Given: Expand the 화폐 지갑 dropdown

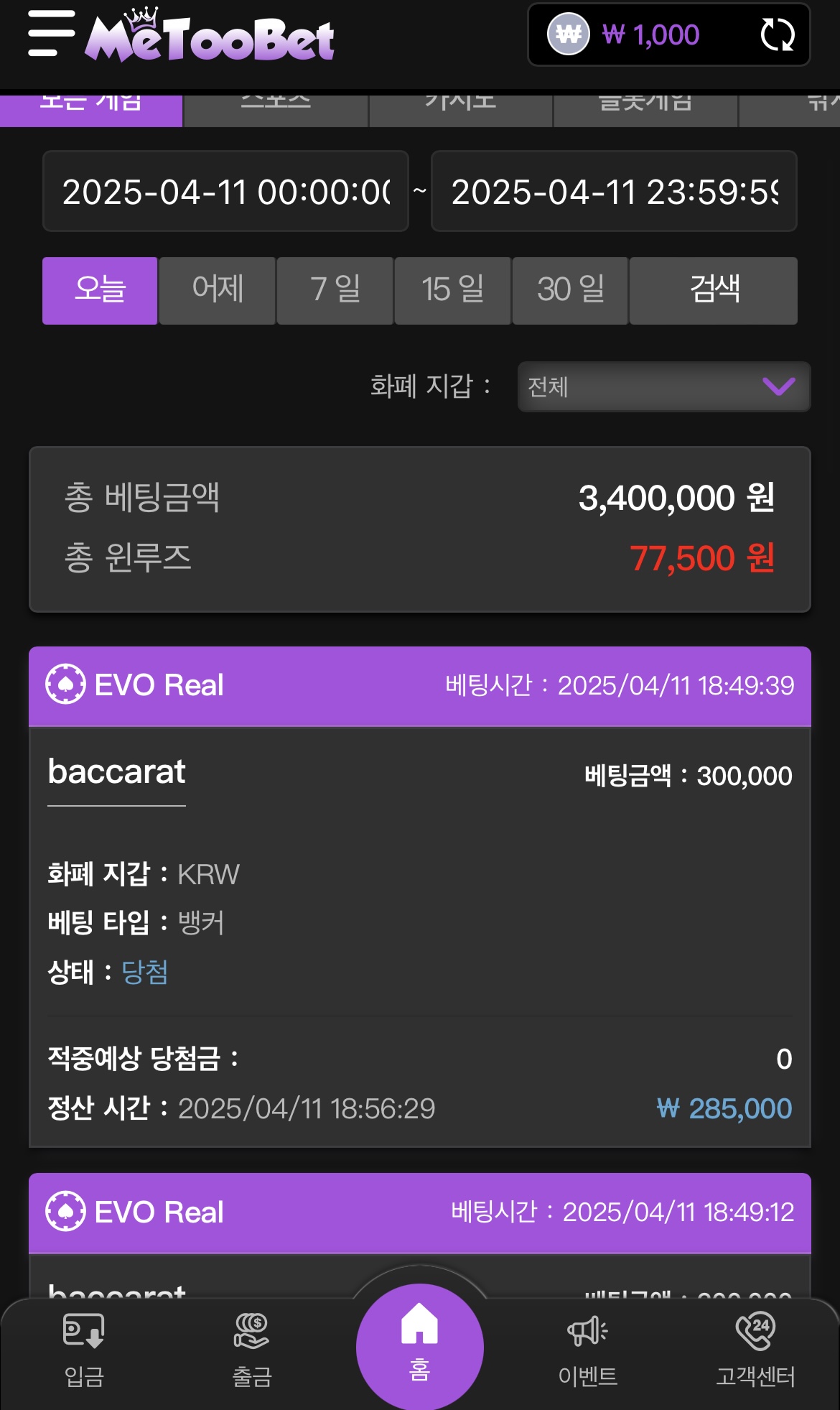Looking at the screenshot, I should (664, 386).
